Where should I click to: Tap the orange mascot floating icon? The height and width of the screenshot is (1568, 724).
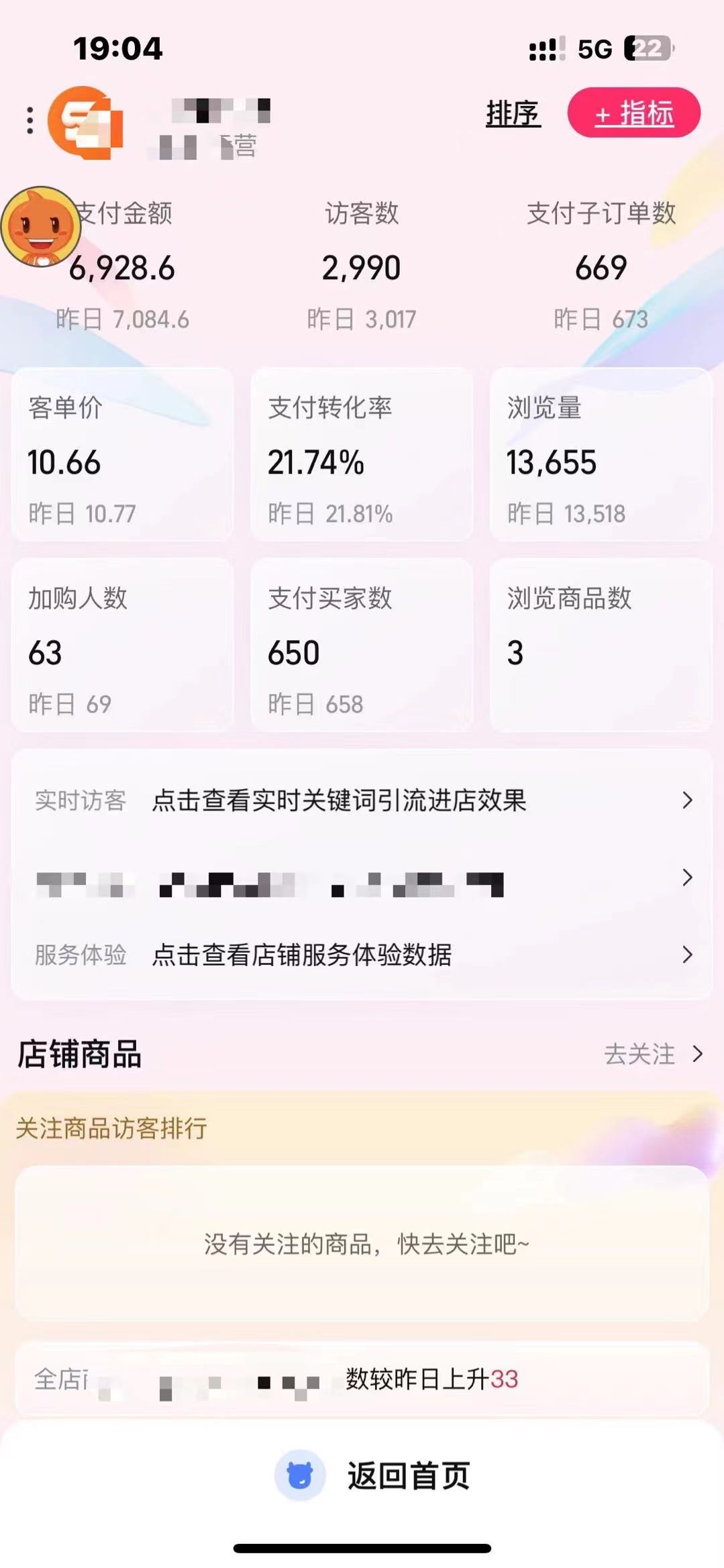point(40,227)
